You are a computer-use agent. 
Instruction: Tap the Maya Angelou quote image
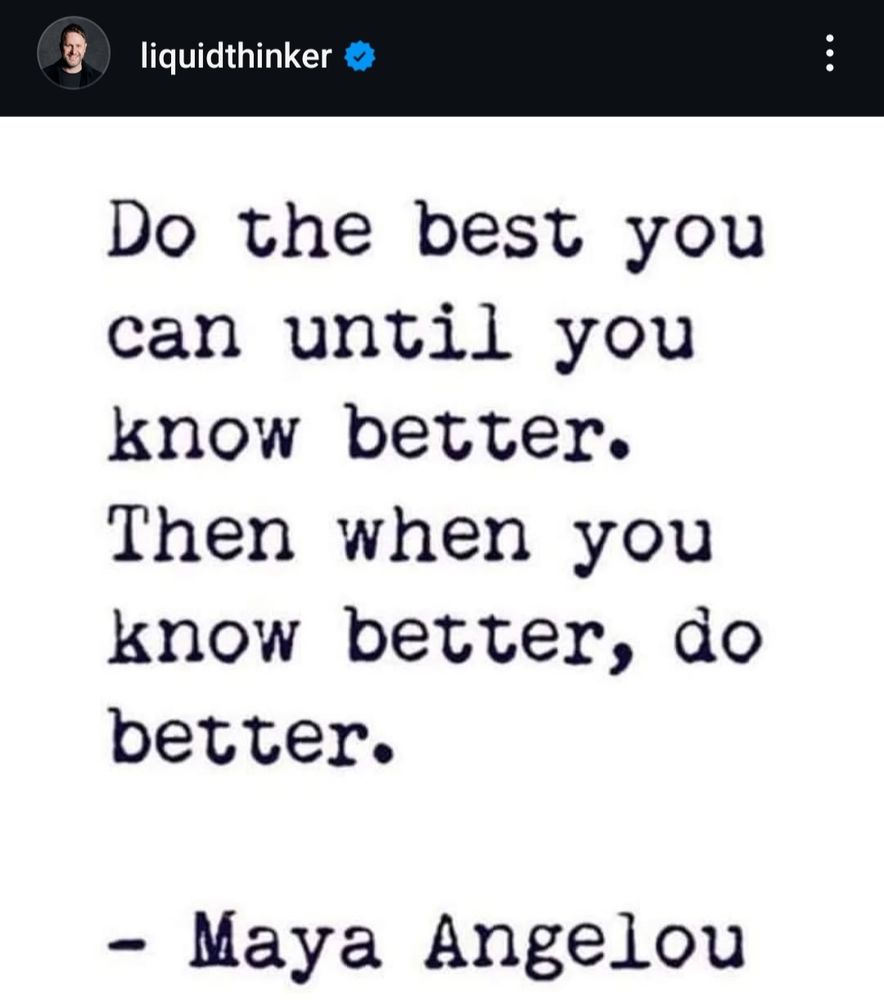click(442, 558)
